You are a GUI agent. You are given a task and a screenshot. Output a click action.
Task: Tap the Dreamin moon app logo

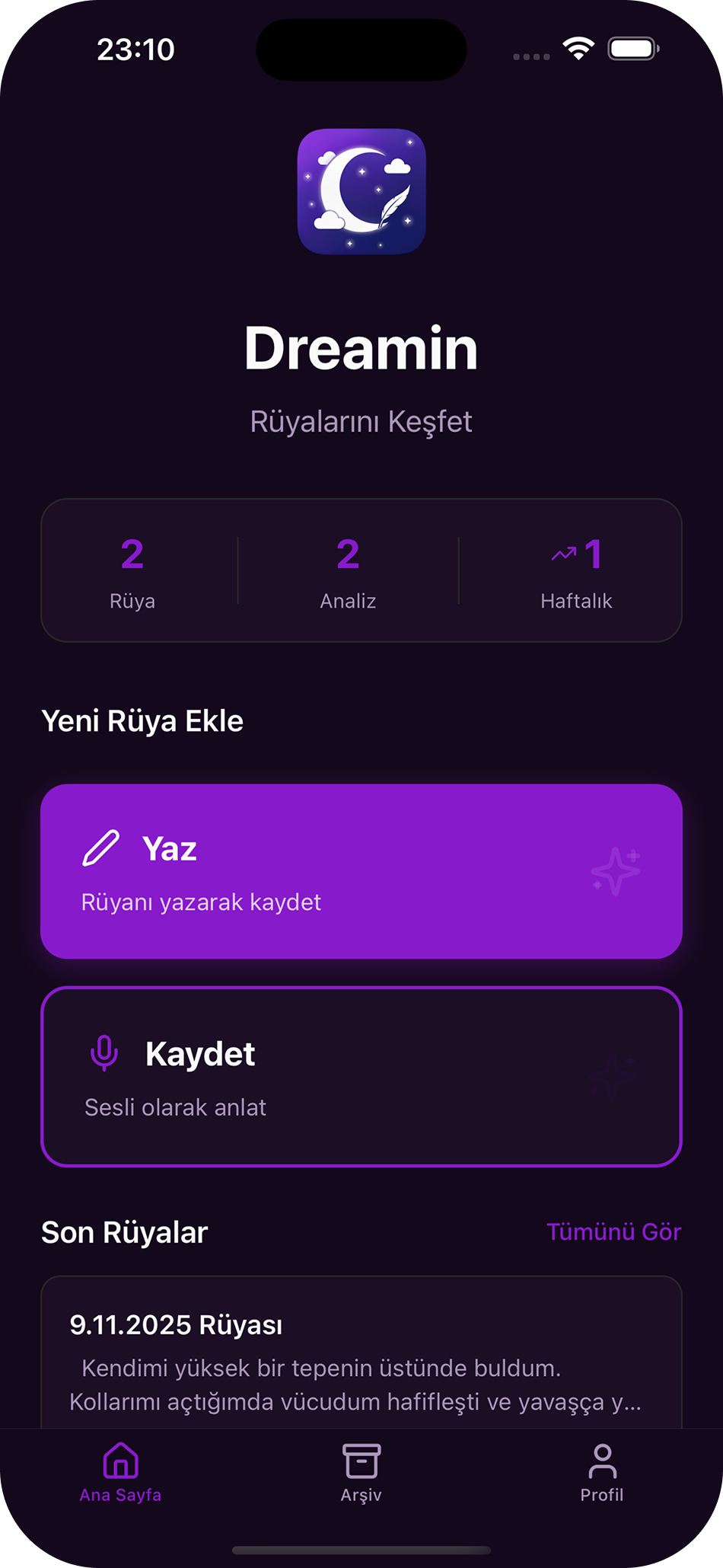click(x=361, y=190)
